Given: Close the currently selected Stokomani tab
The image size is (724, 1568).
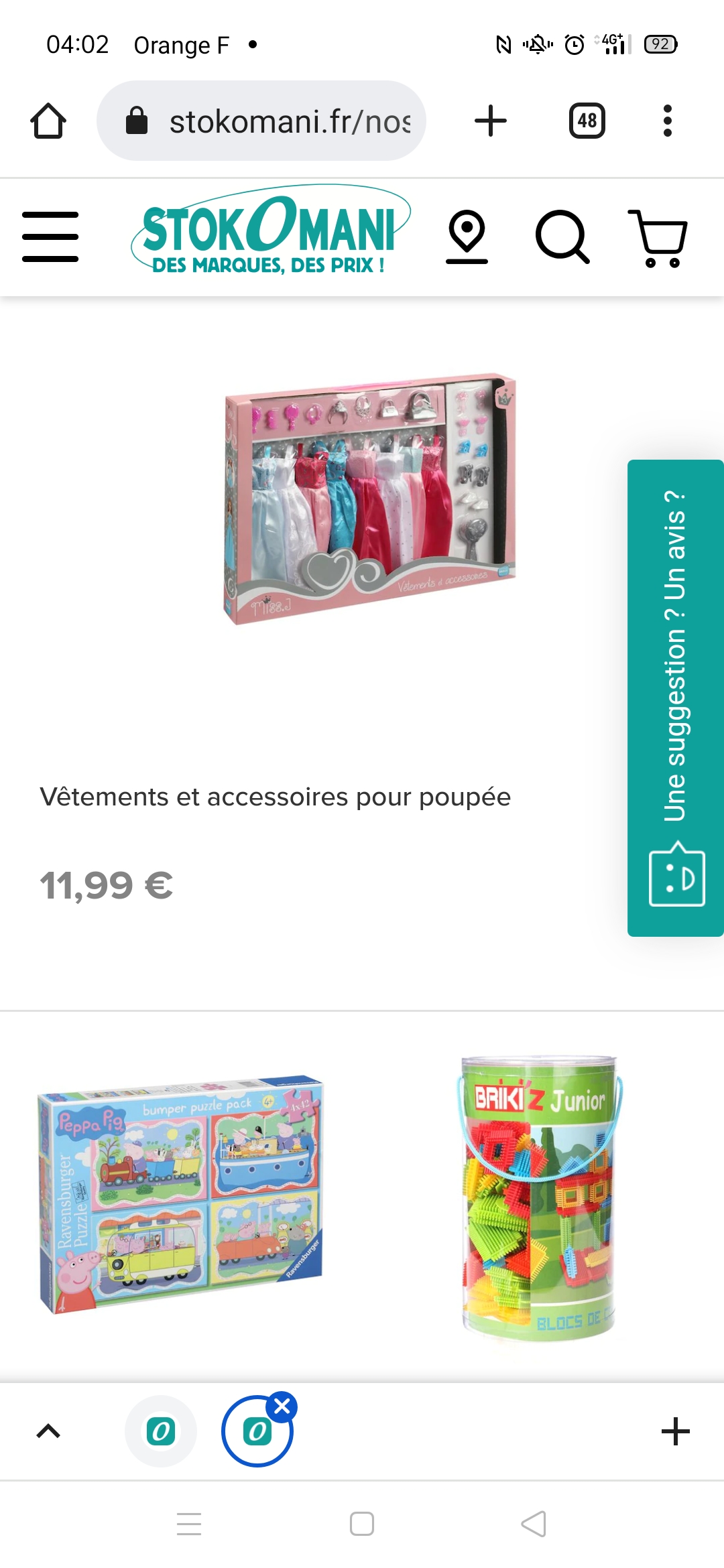Looking at the screenshot, I should (x=282, y=1407).
